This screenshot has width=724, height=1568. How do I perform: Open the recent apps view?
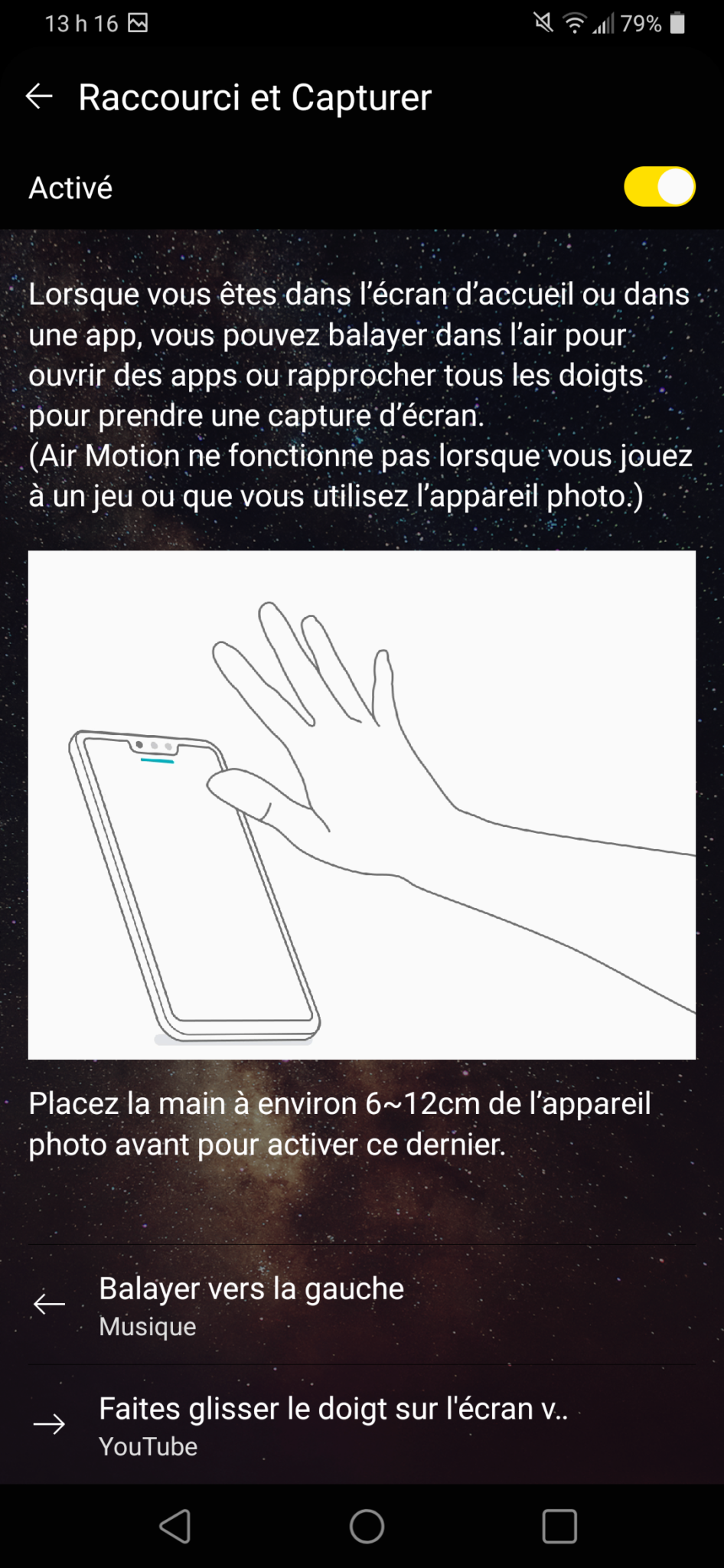(559, 1526)
